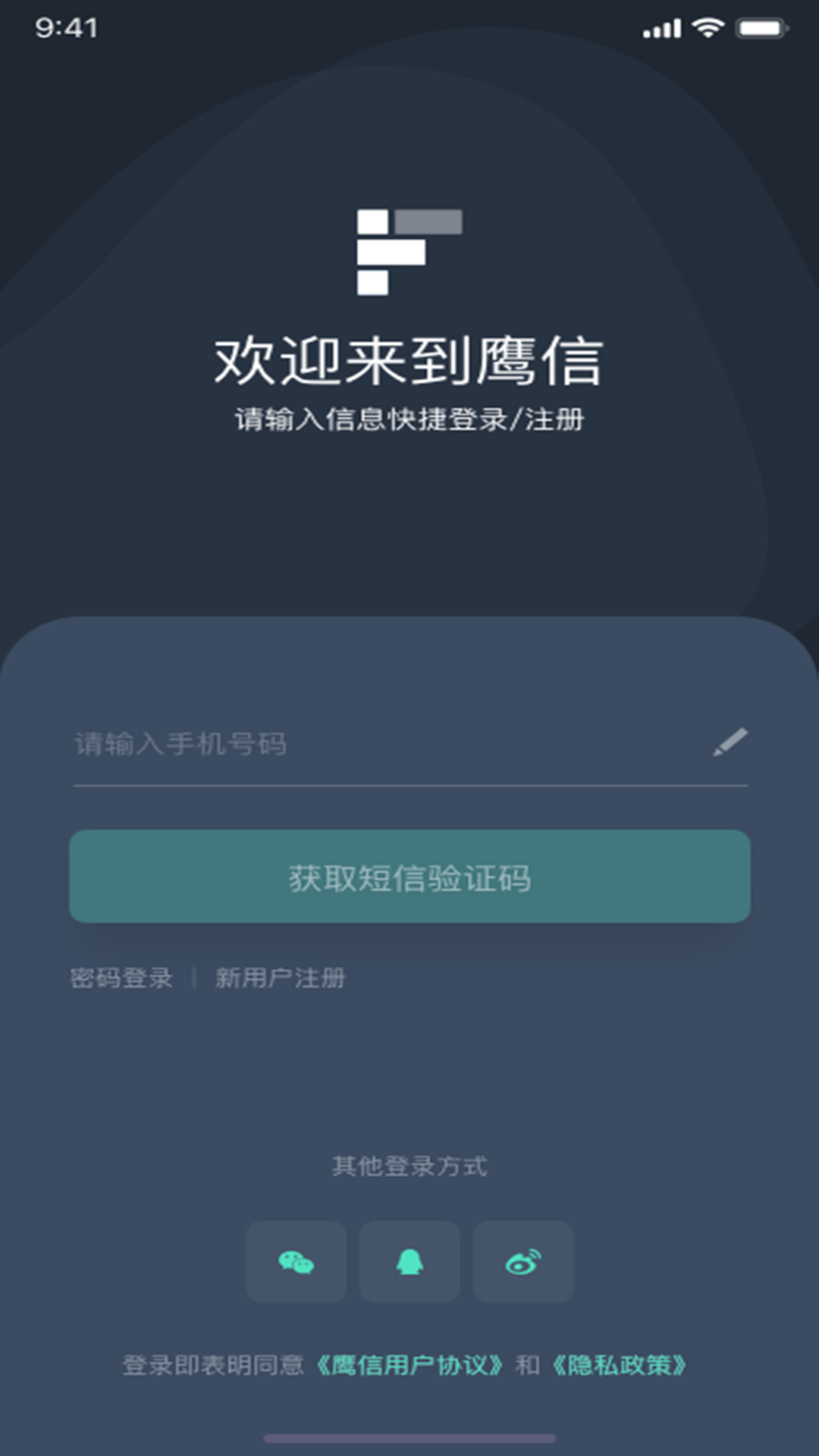Open 新用户注册
Screen dimensions: 819x1456
pos(280,978)
